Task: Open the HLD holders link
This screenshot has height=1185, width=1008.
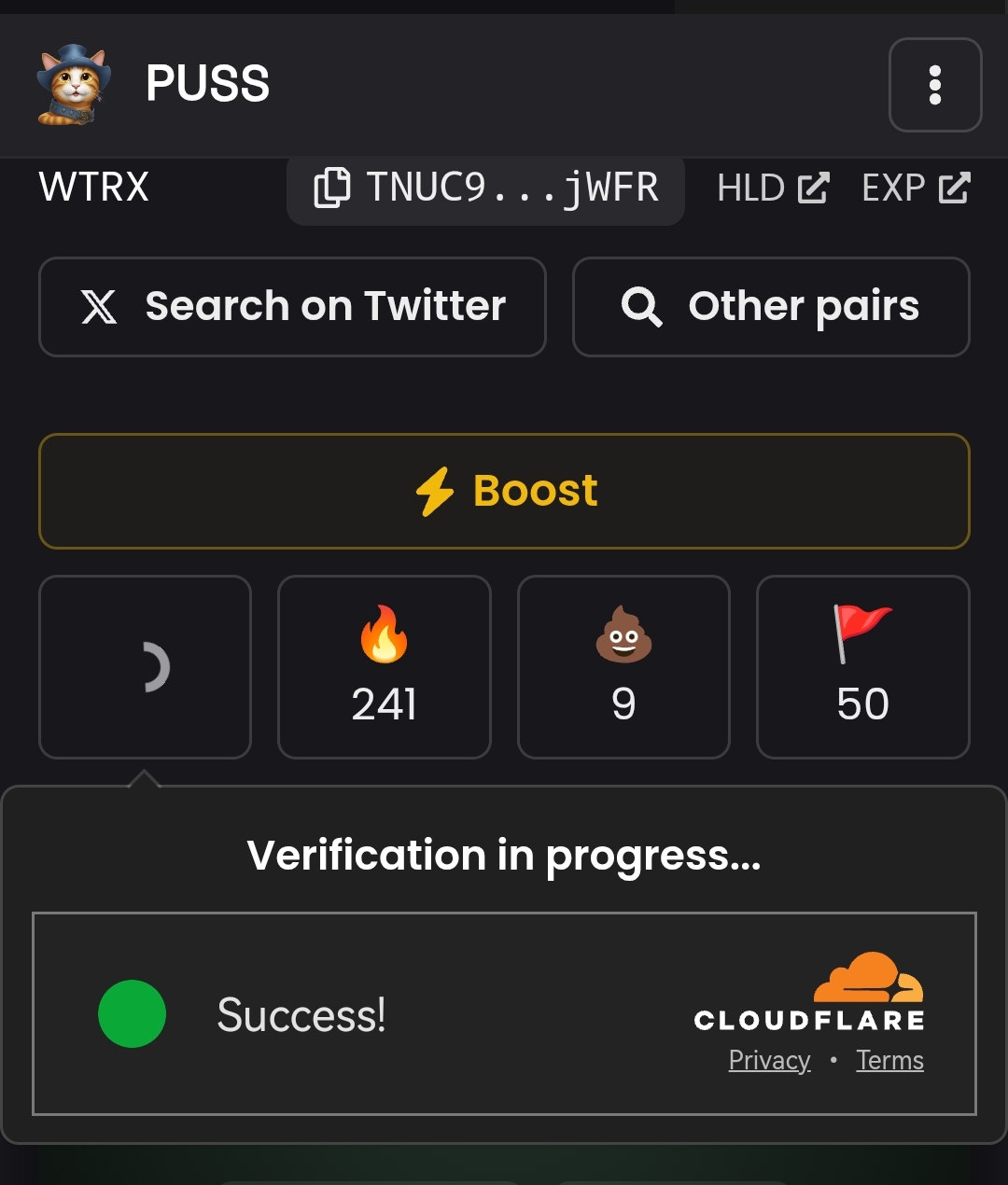Action: click(x=773, y=188)
